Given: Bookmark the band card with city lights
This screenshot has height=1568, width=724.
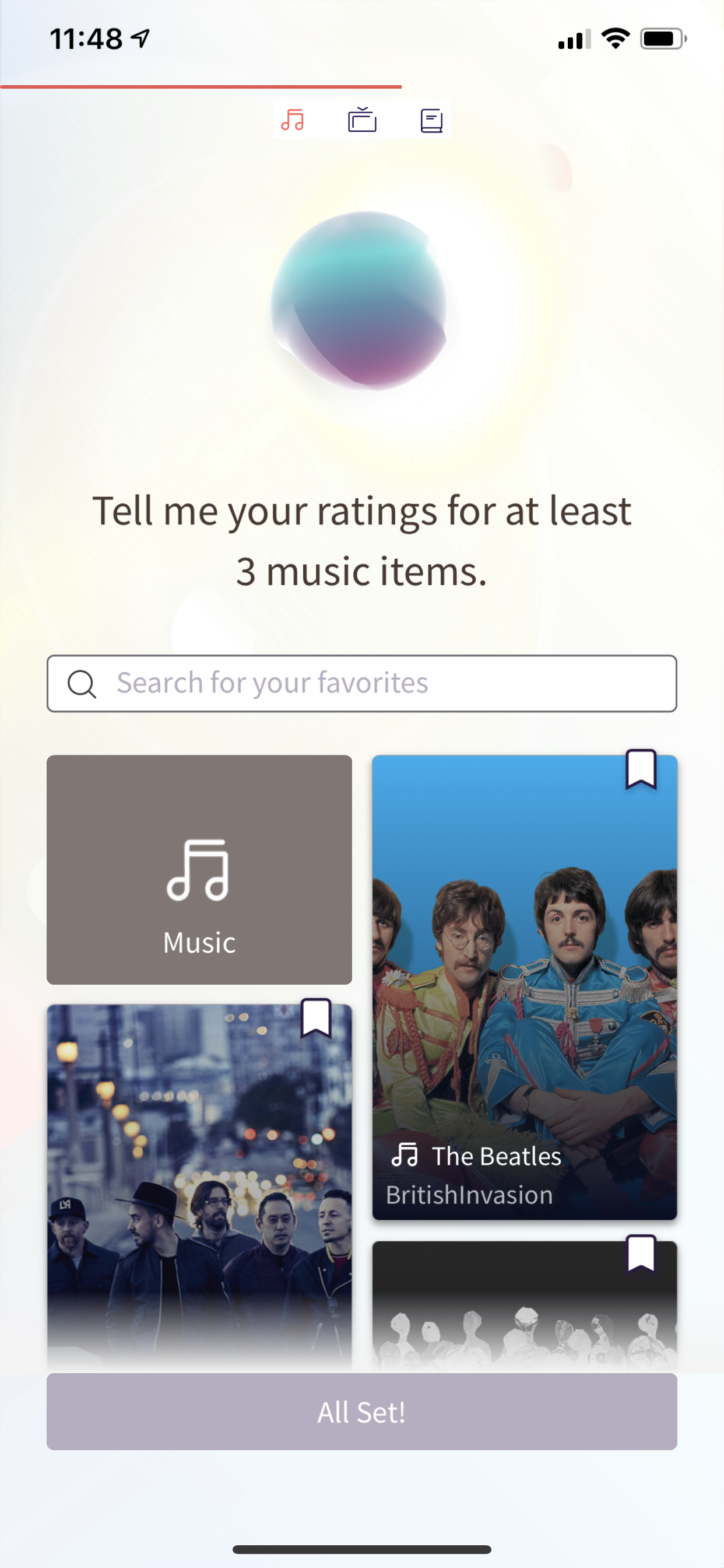Looking at the screenshot, I should tap(317, 1018).
